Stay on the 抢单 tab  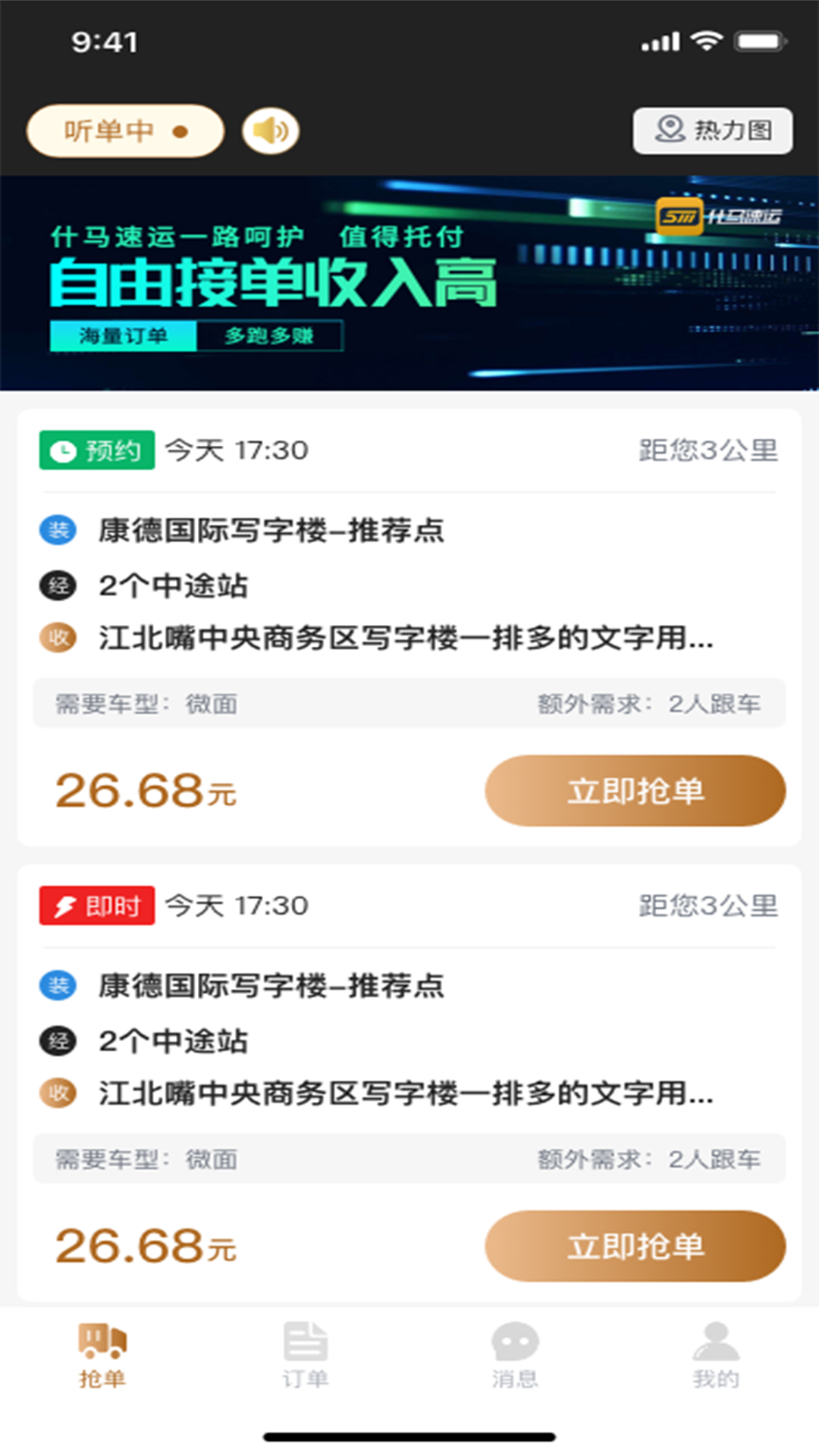[102, 1355]
